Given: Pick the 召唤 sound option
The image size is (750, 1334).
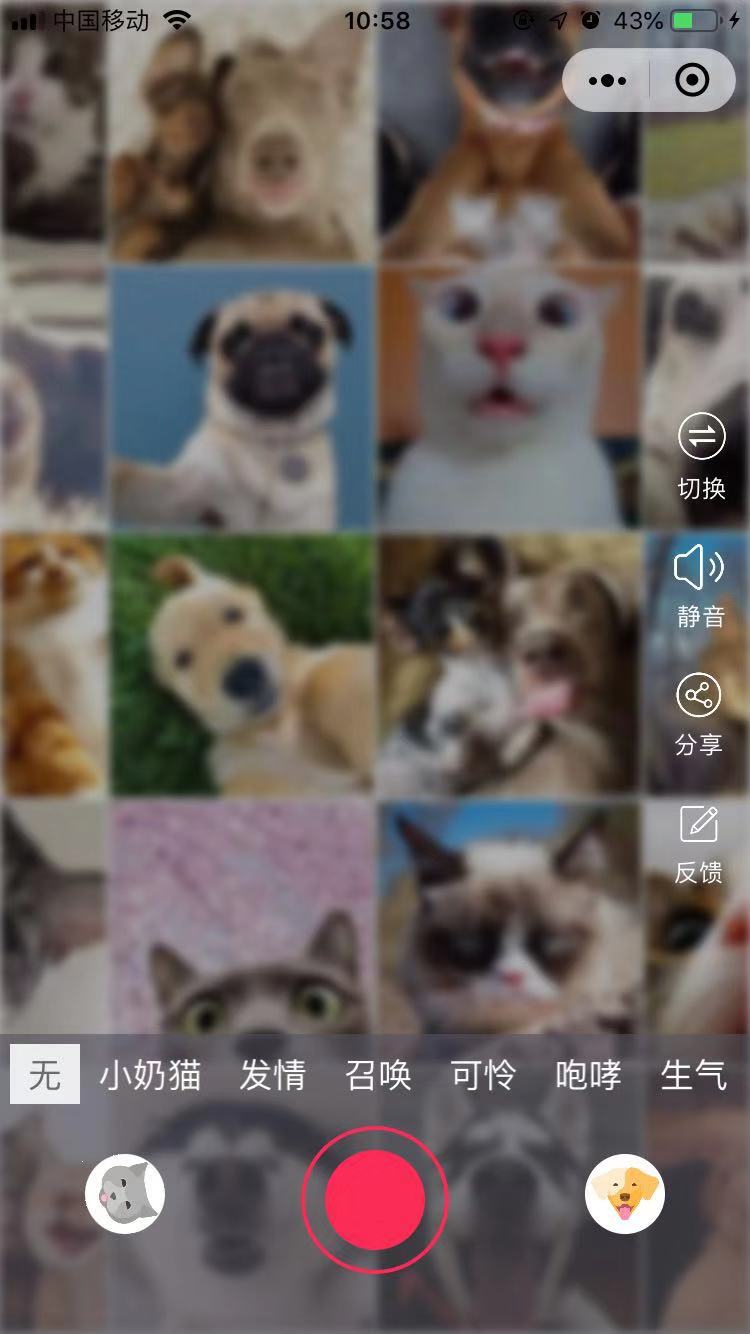Looking at the screenshot, I should [378, 1075].
